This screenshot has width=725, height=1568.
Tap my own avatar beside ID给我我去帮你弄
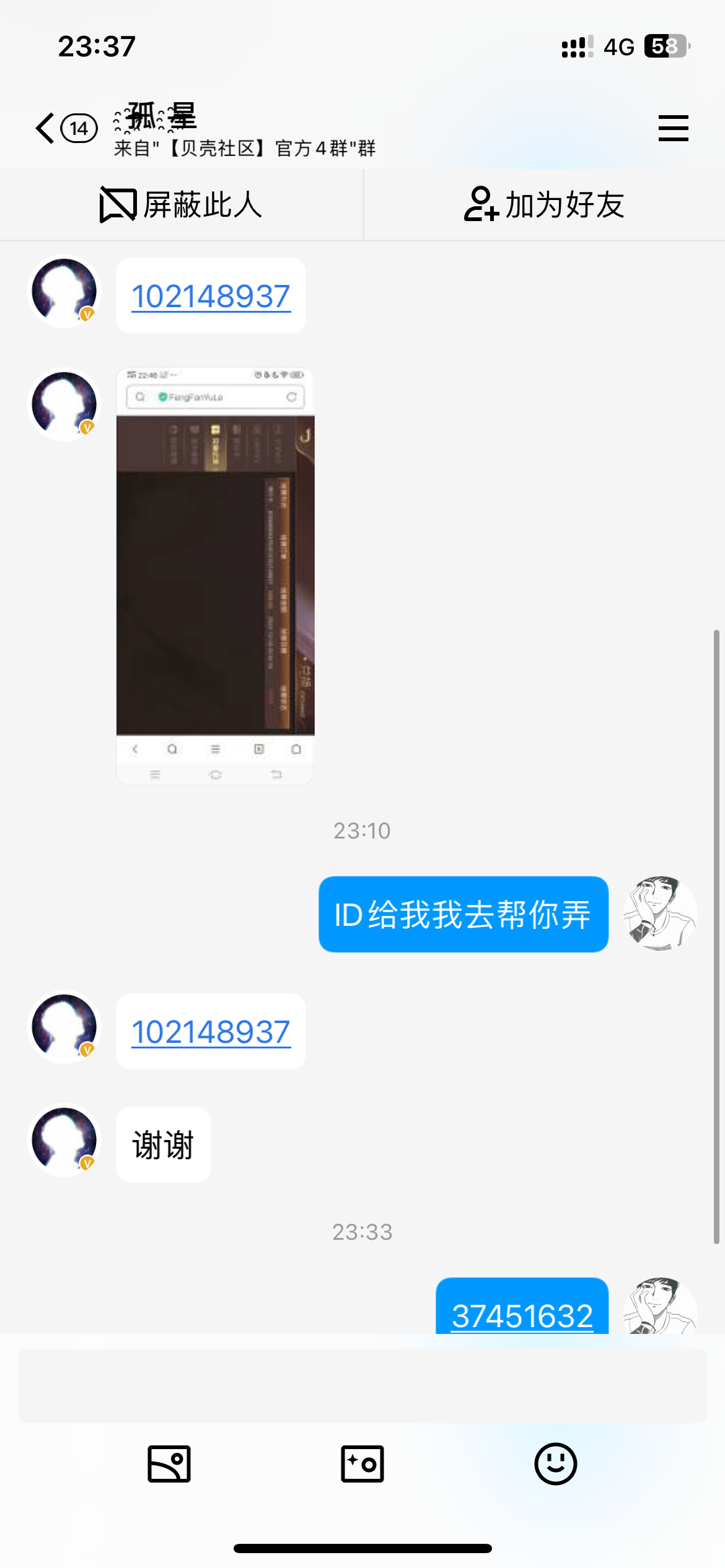coord(659,913)
